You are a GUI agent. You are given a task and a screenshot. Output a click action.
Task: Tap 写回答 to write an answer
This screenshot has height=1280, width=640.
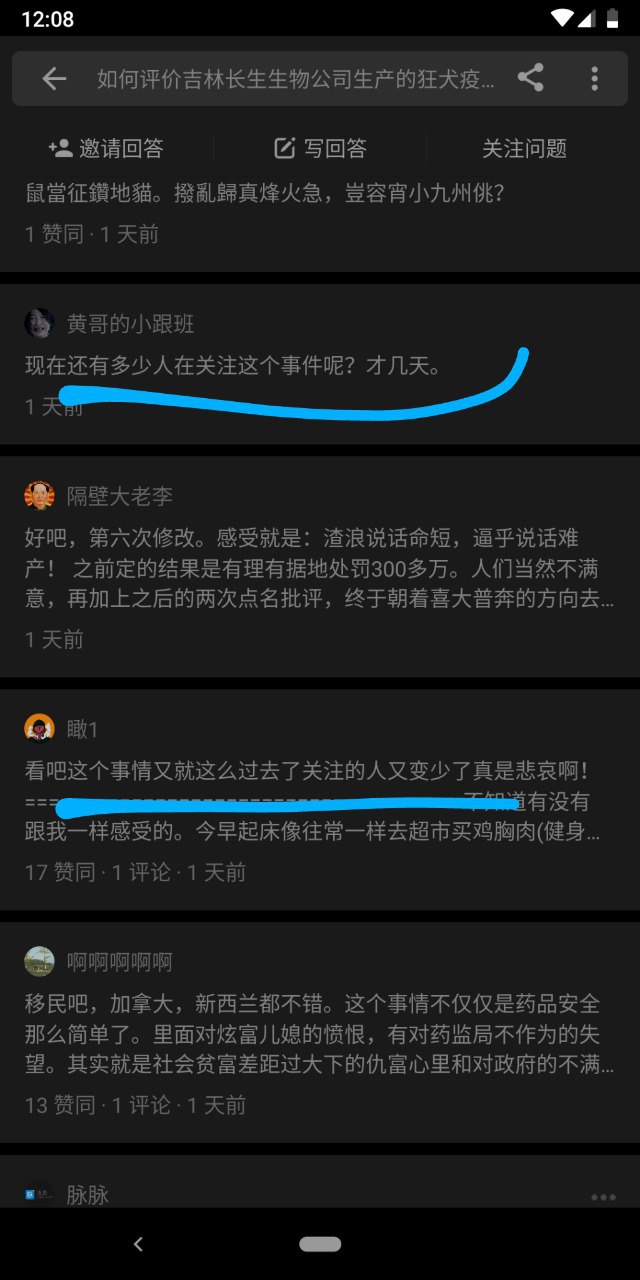point(320,149)
